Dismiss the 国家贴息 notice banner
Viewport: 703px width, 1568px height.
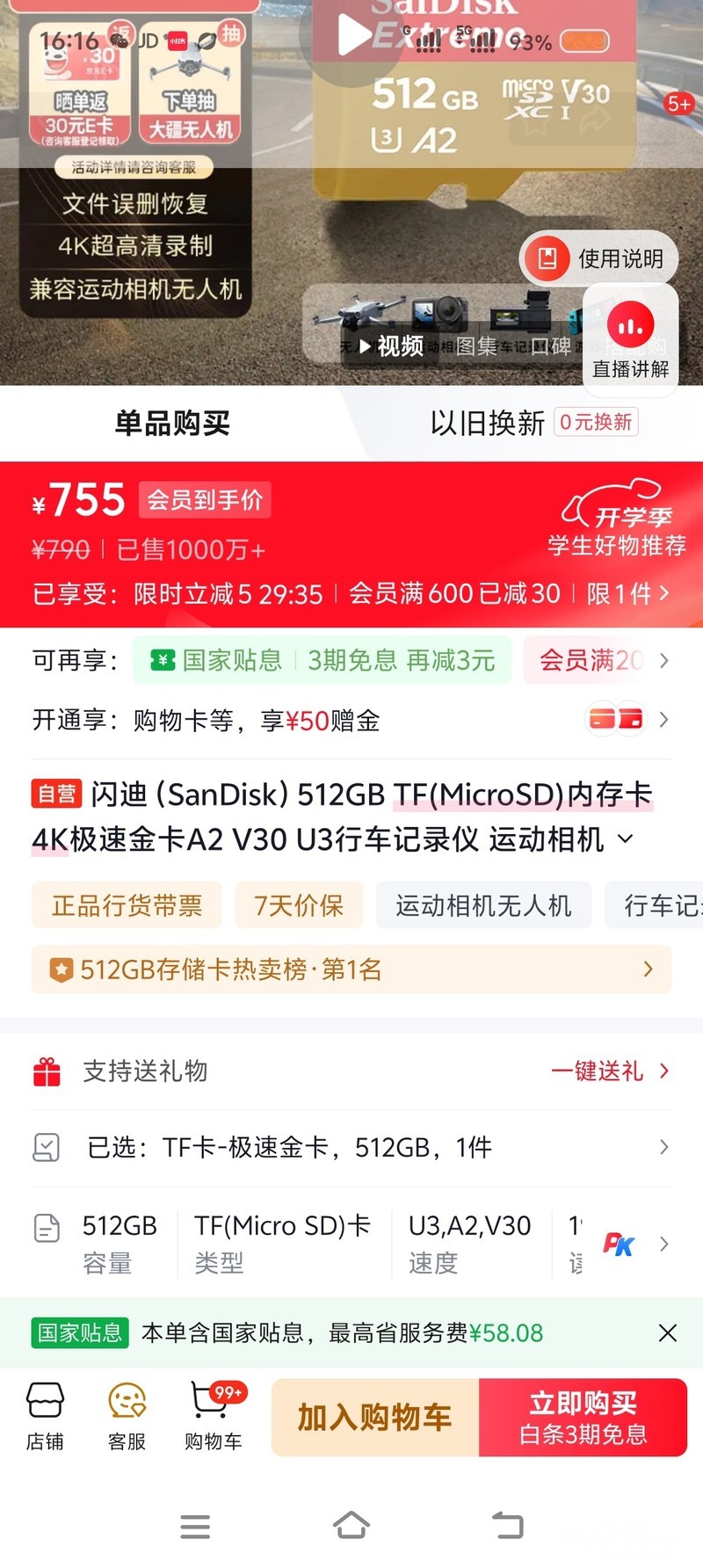(x=667, y=1333)
